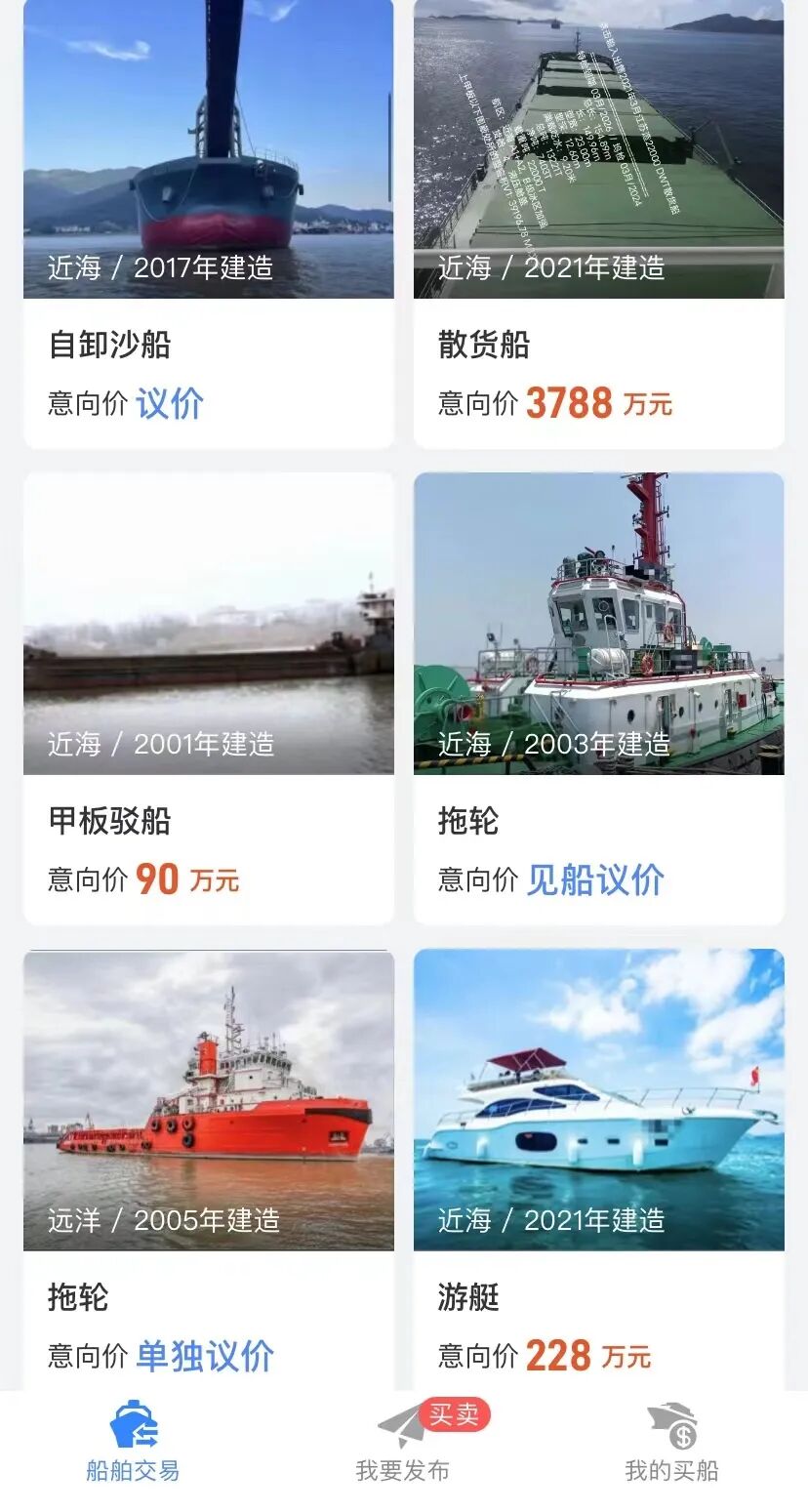Go to the 我要发布 tab
Screen dimensions: 808x1512
click(403, 1443)
